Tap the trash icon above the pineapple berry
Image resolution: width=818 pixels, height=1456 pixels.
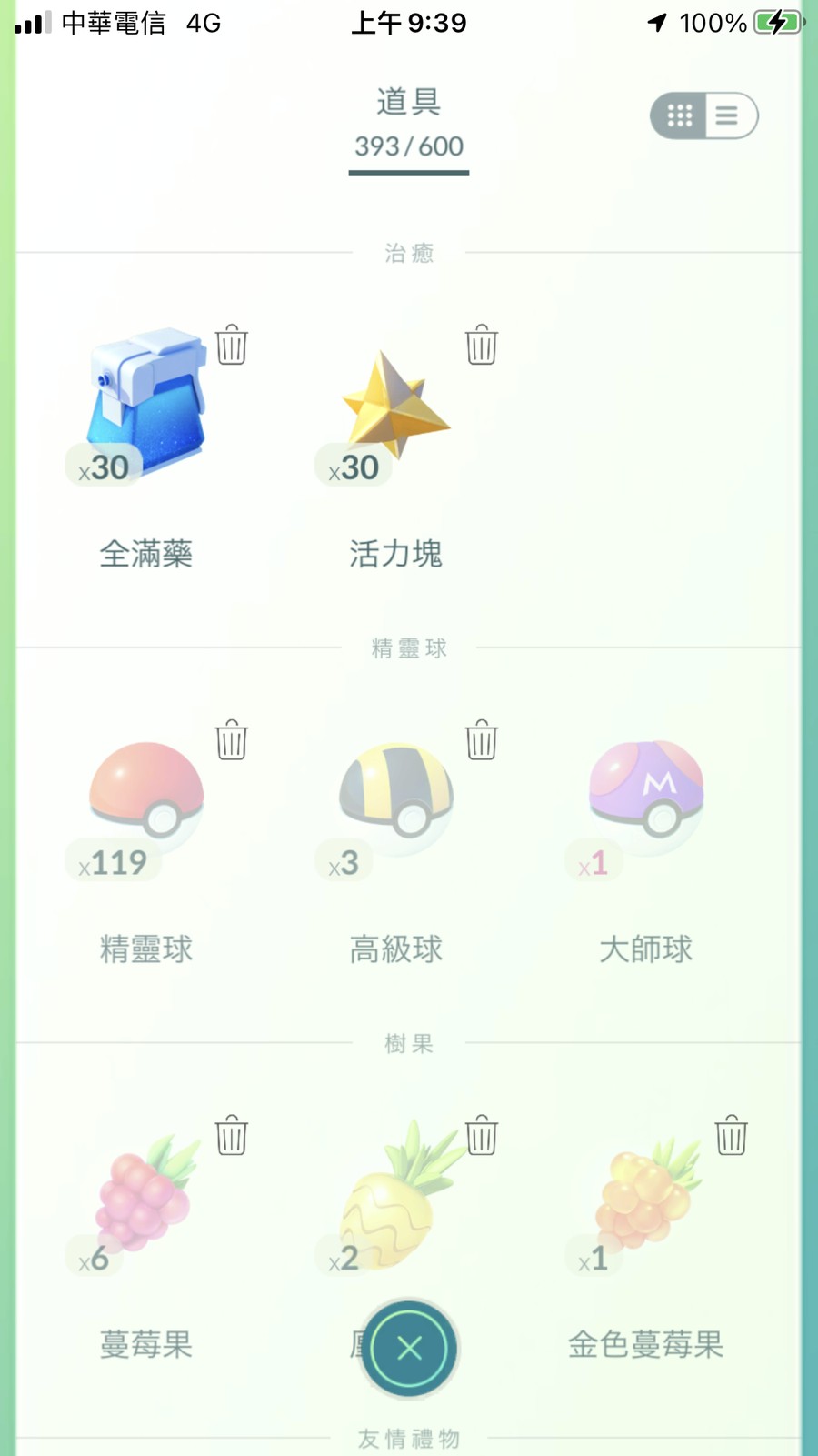(482, 1135)
